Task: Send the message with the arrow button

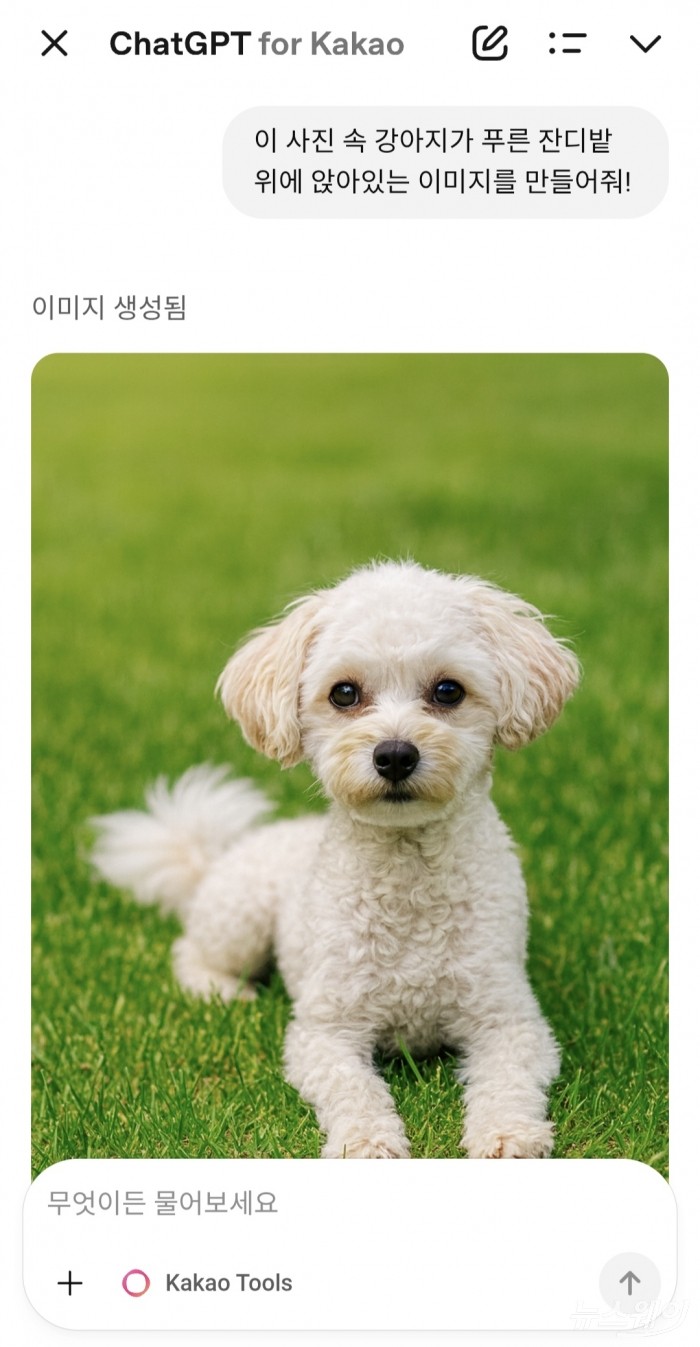Action: pyautogui.click(x=629, y=1283)
